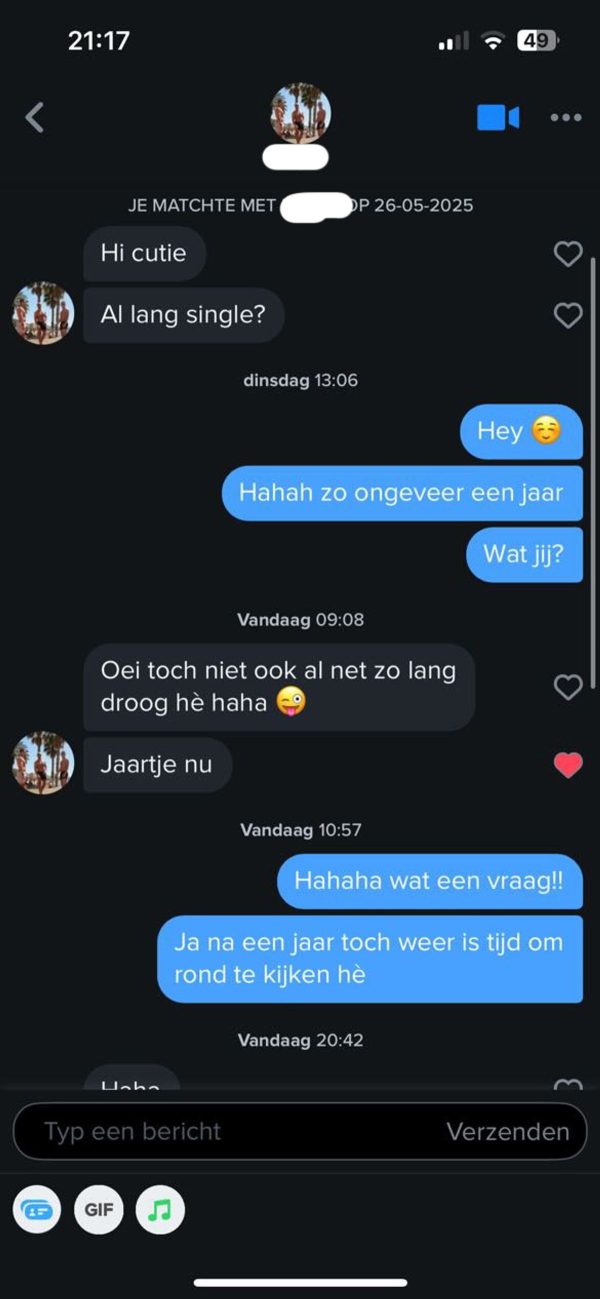Viewport: 600px width, 1299px height.
Task: Tap the 'Typ een bericht' text field
Action: coord(230,1132)
